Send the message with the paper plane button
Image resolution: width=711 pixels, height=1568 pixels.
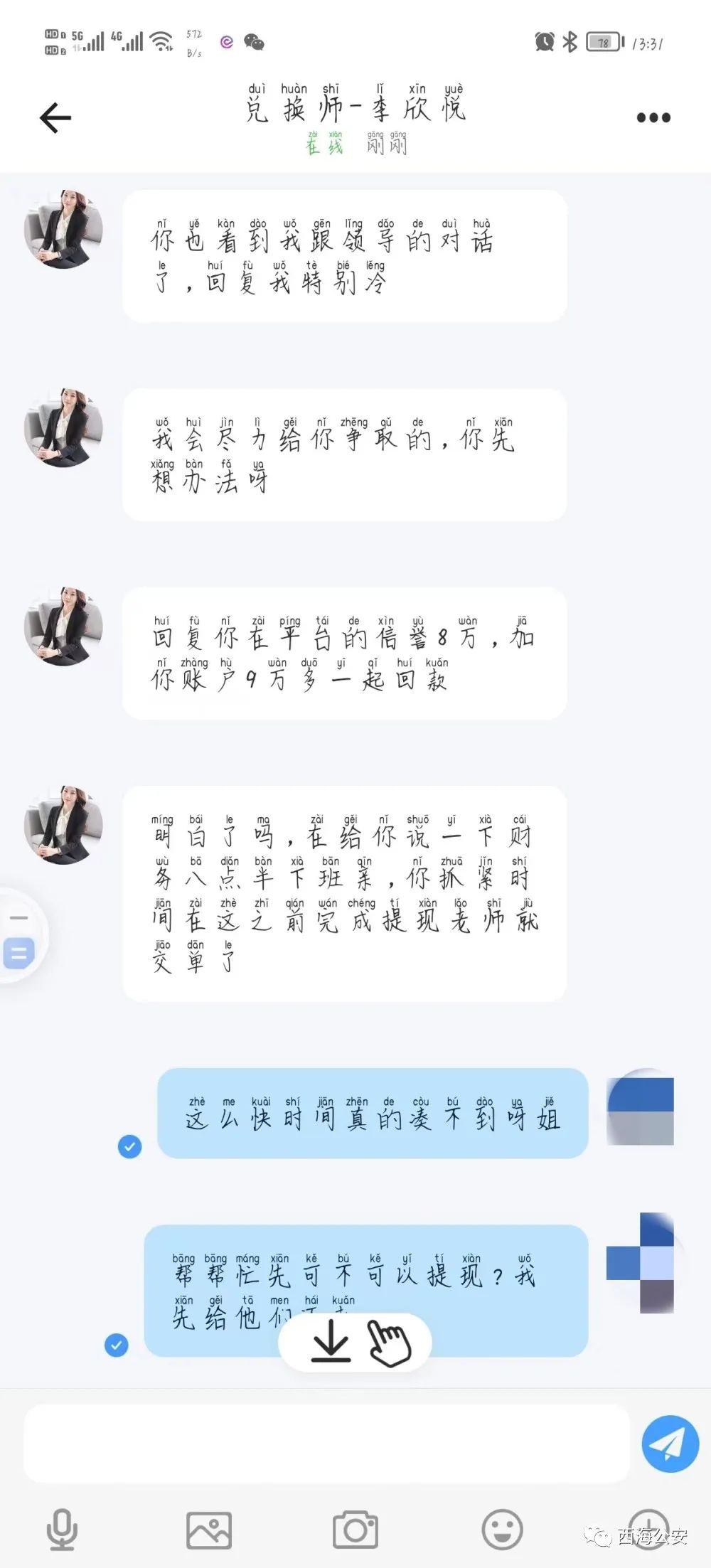[x=670, y=1444]
